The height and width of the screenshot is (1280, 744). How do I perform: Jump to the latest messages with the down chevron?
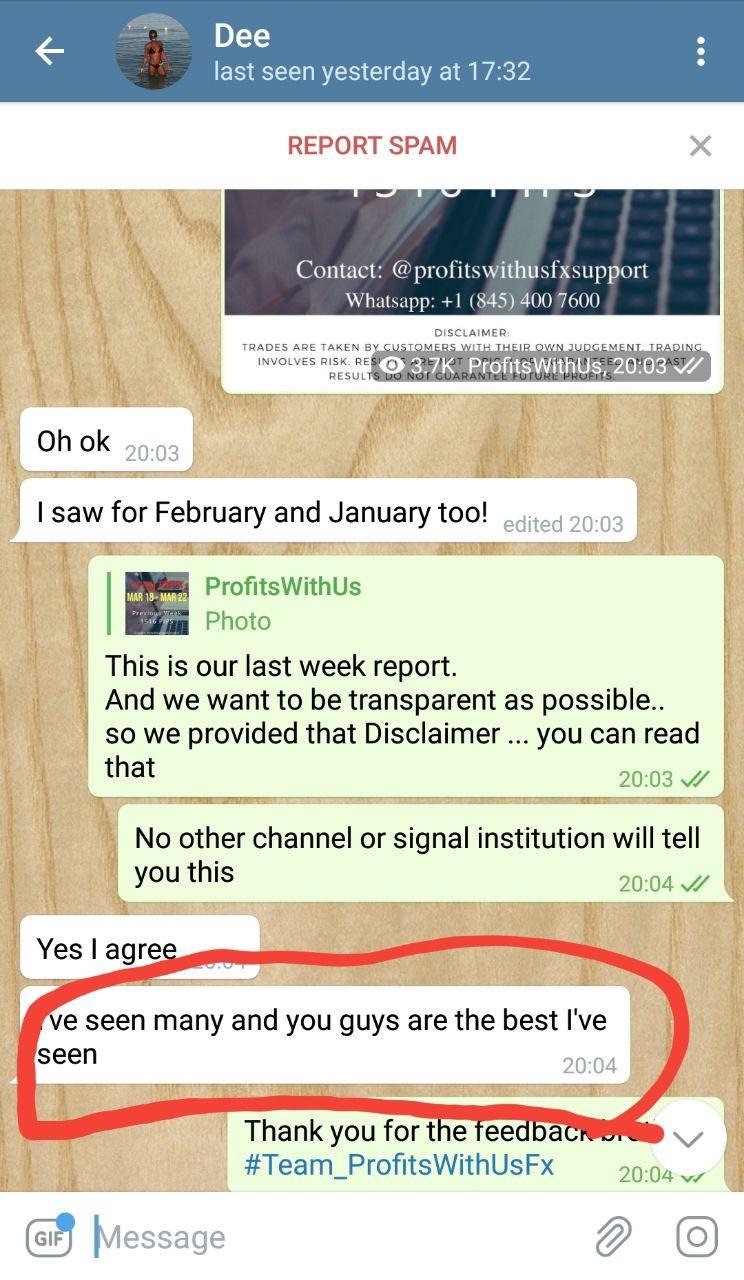click(688, 1139)
